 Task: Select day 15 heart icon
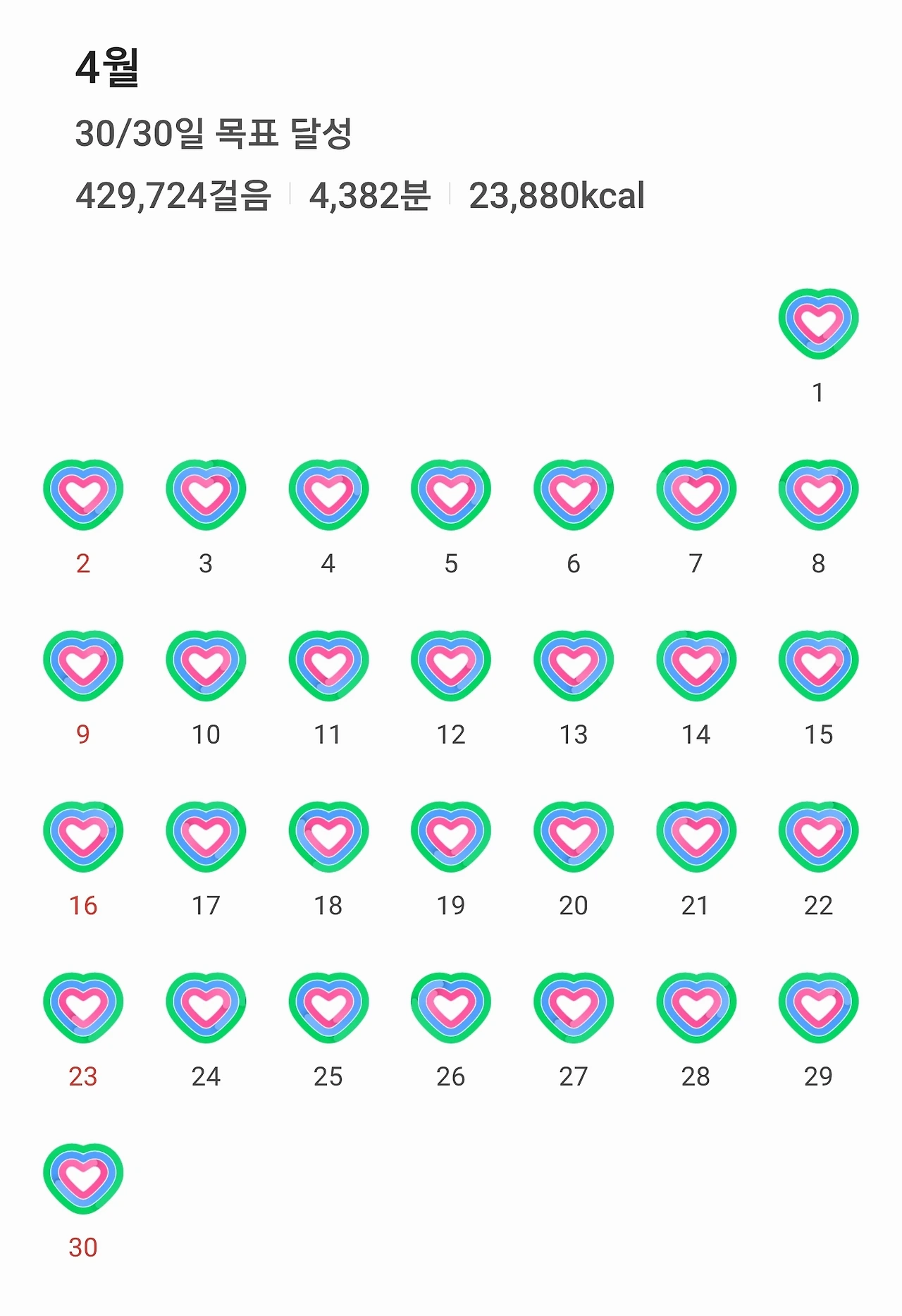coord(818,665)
